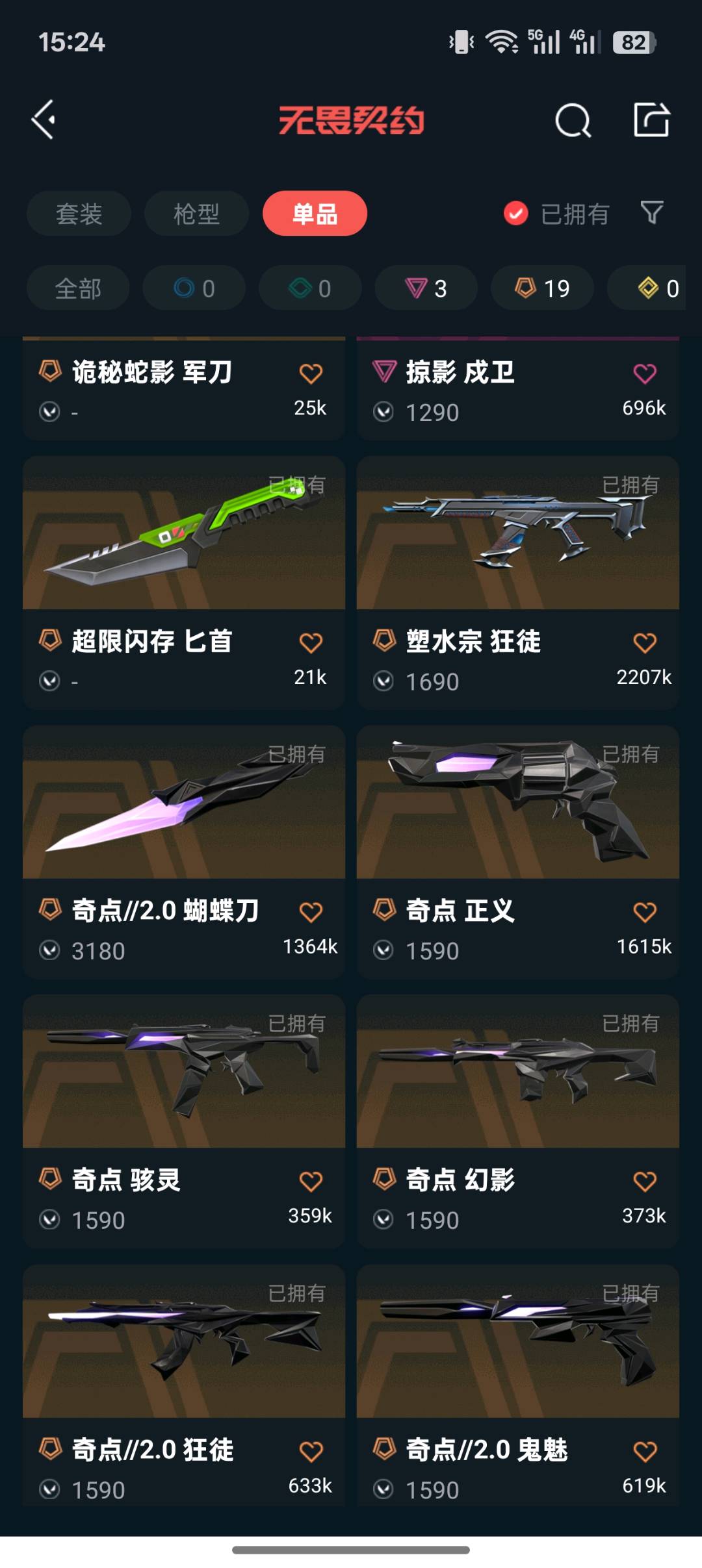Viewport: 702px width, 1568px height.
Task: Open the 塑水宗 狂徒 skin card
Action: 518,582
